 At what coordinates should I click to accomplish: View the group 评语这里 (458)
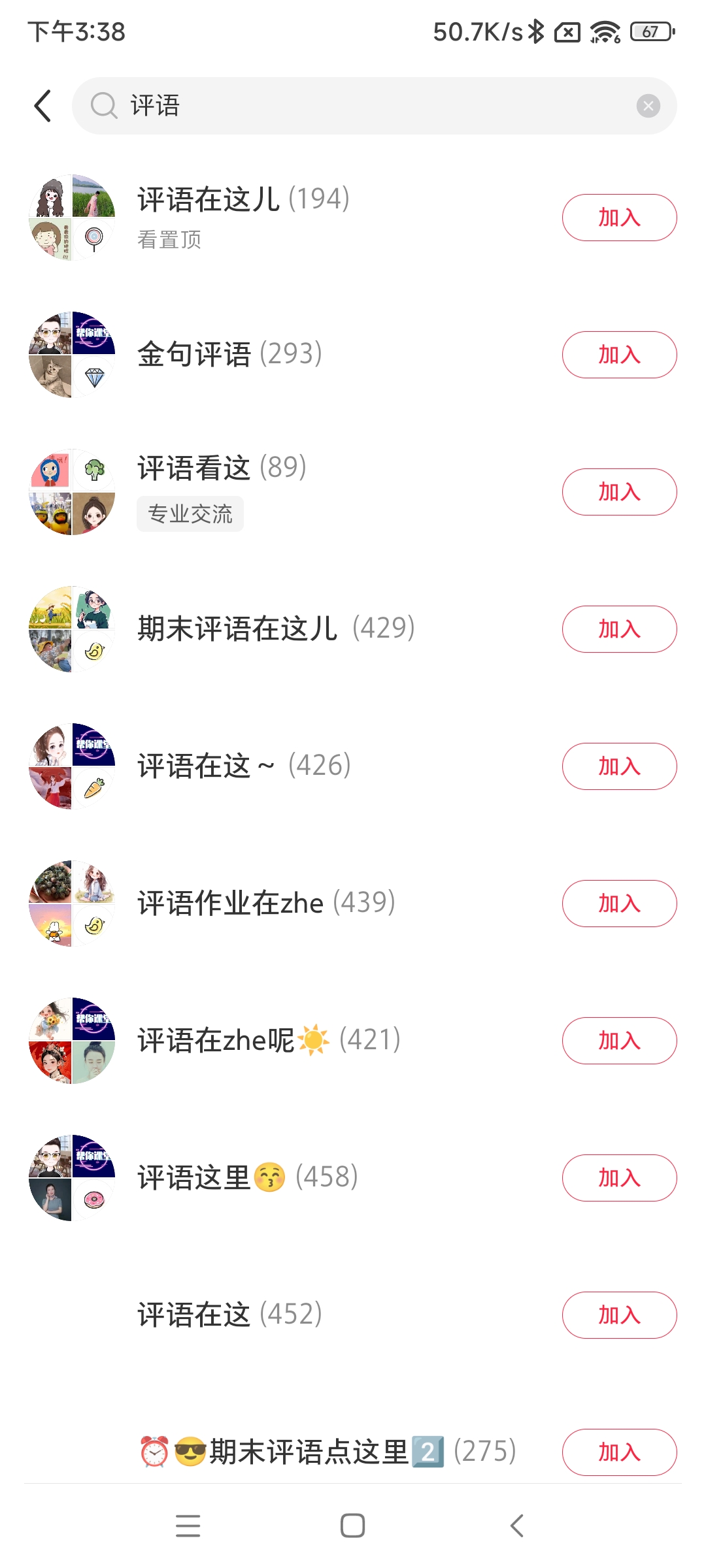[247, 1178]
